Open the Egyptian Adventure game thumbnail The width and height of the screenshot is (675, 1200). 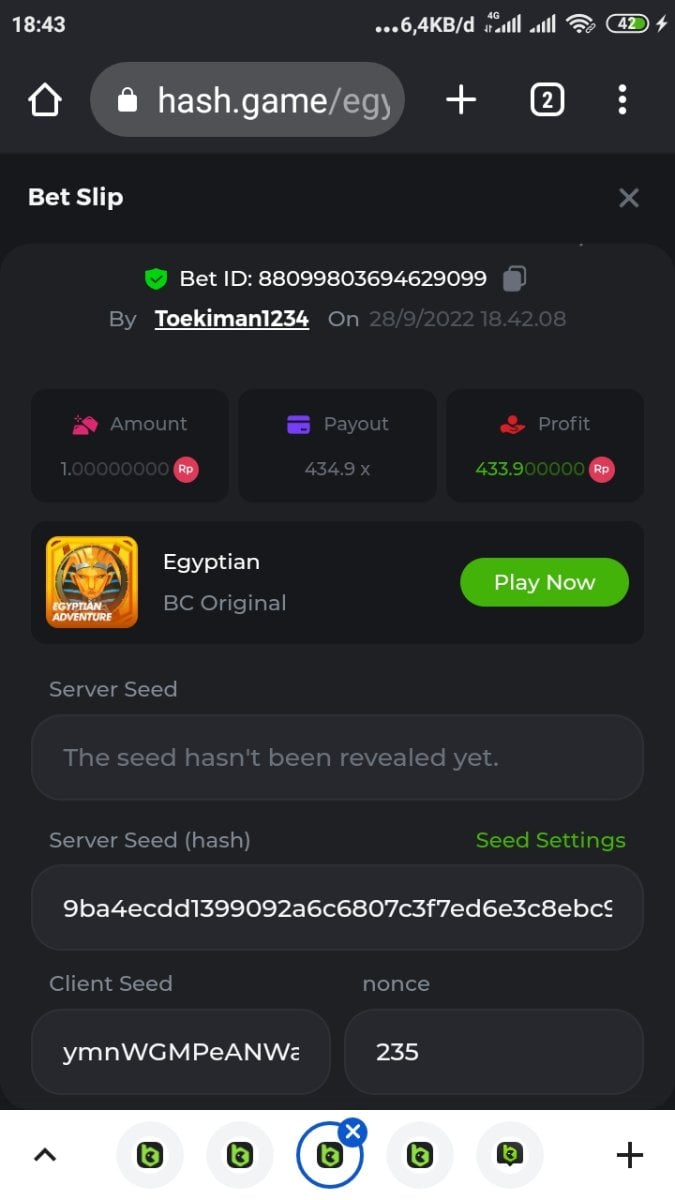click(x=92, y=582)
